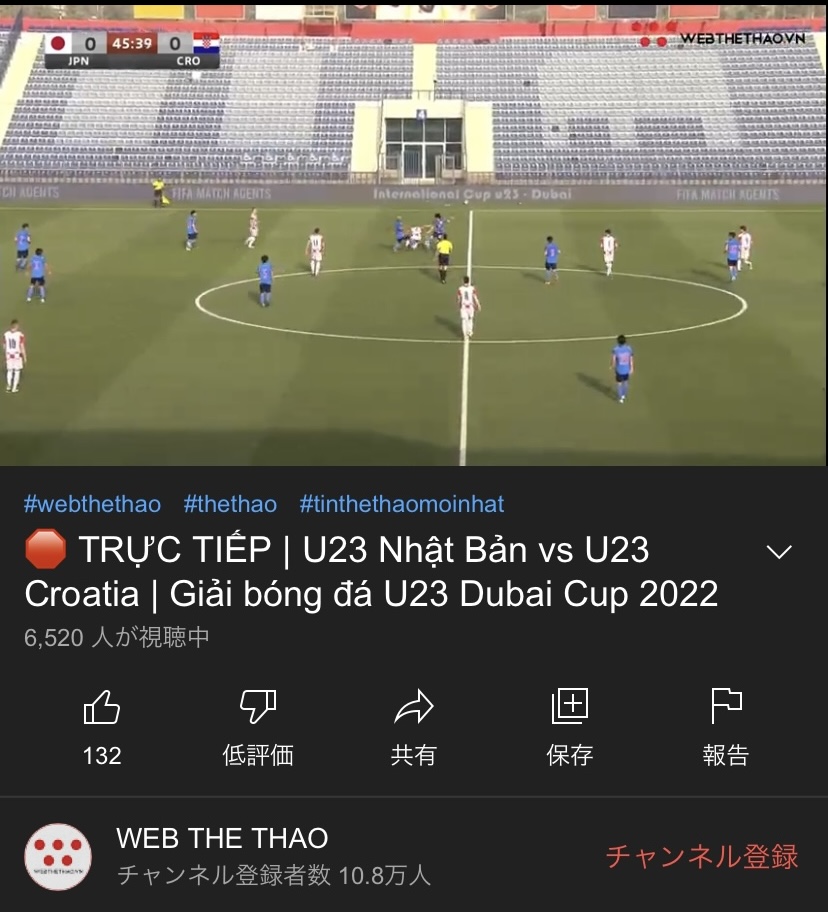Subscribe with チャンネル登録 button

point(702,857)
